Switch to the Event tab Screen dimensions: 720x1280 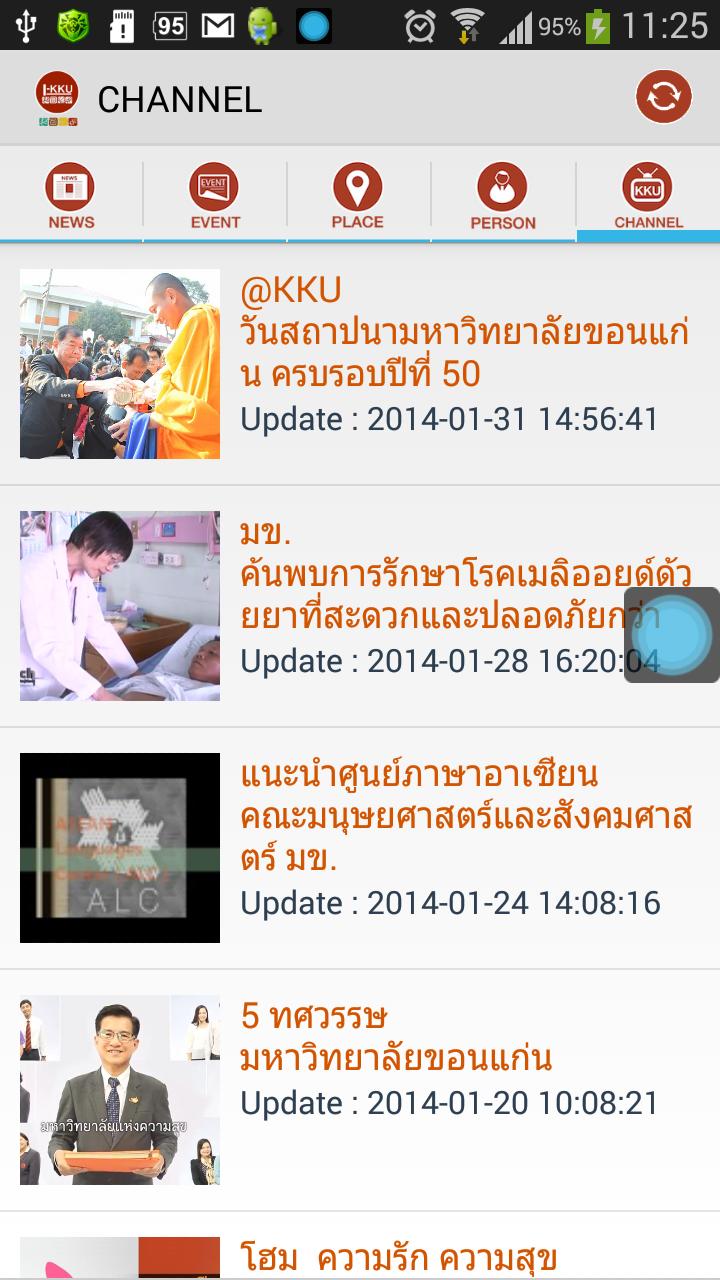tap(215, 196)
